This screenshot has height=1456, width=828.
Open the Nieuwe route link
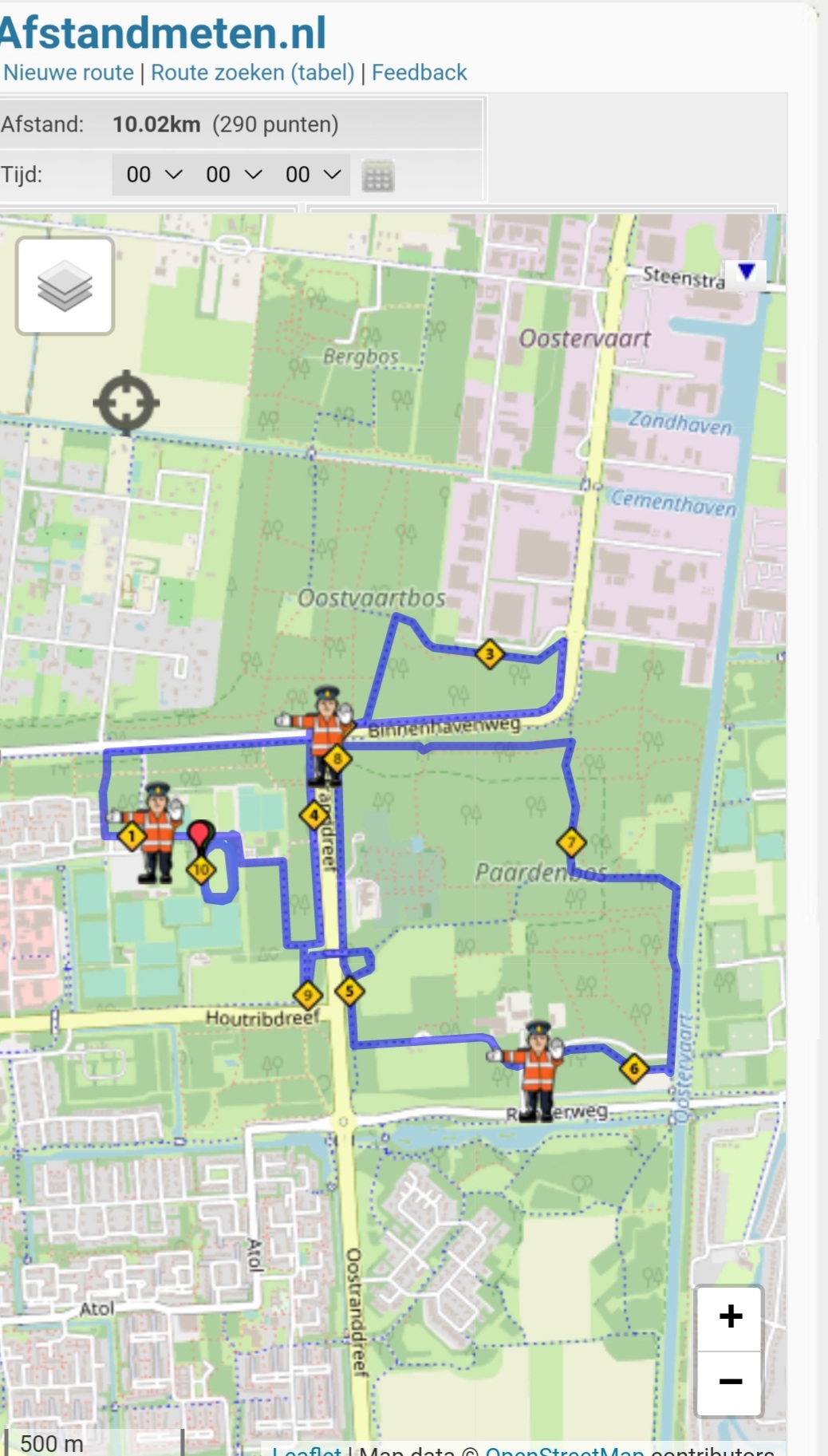[69, 73]
